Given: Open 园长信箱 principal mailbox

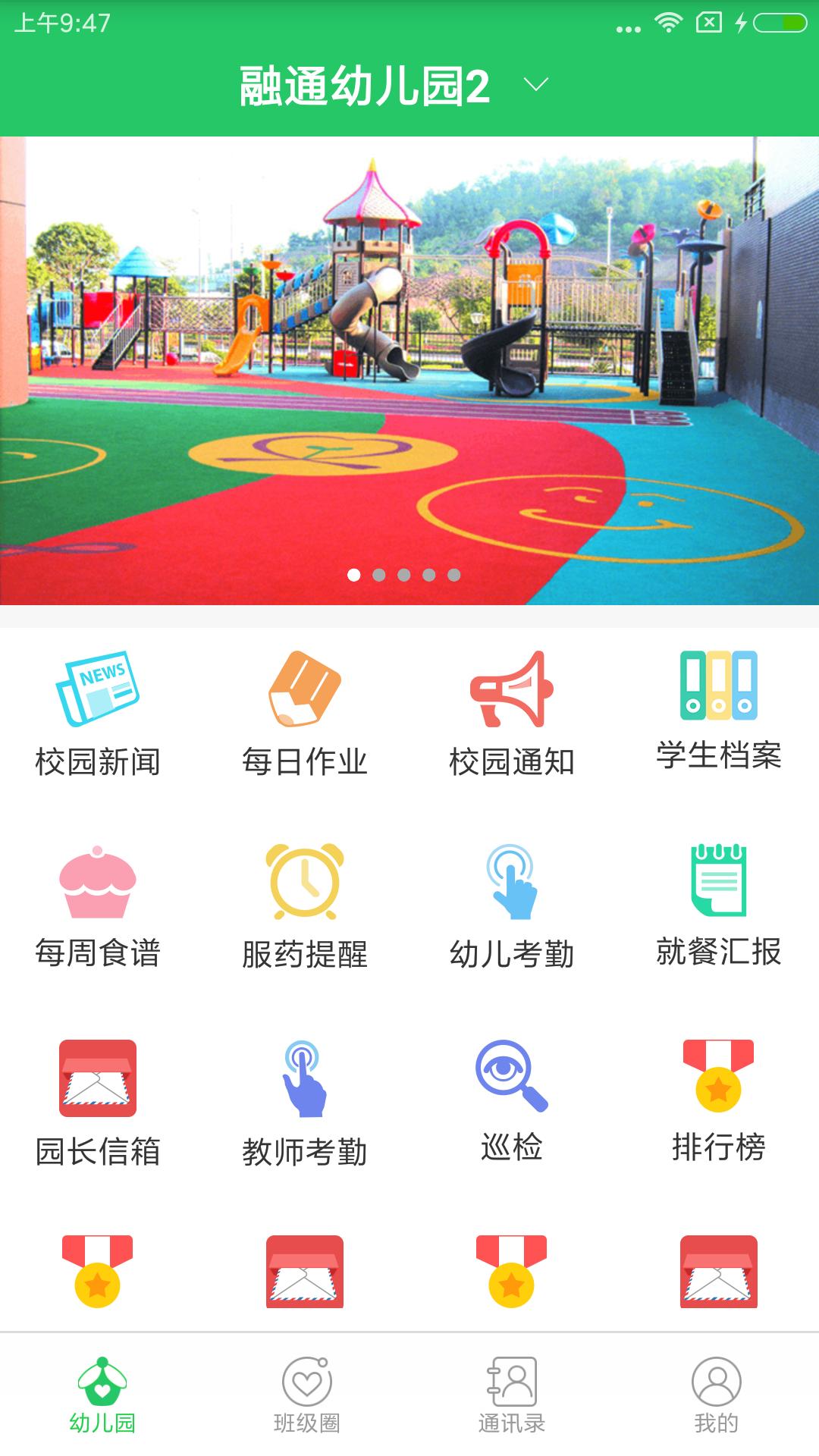Looking at the screenshot, I should [98, 1103].
